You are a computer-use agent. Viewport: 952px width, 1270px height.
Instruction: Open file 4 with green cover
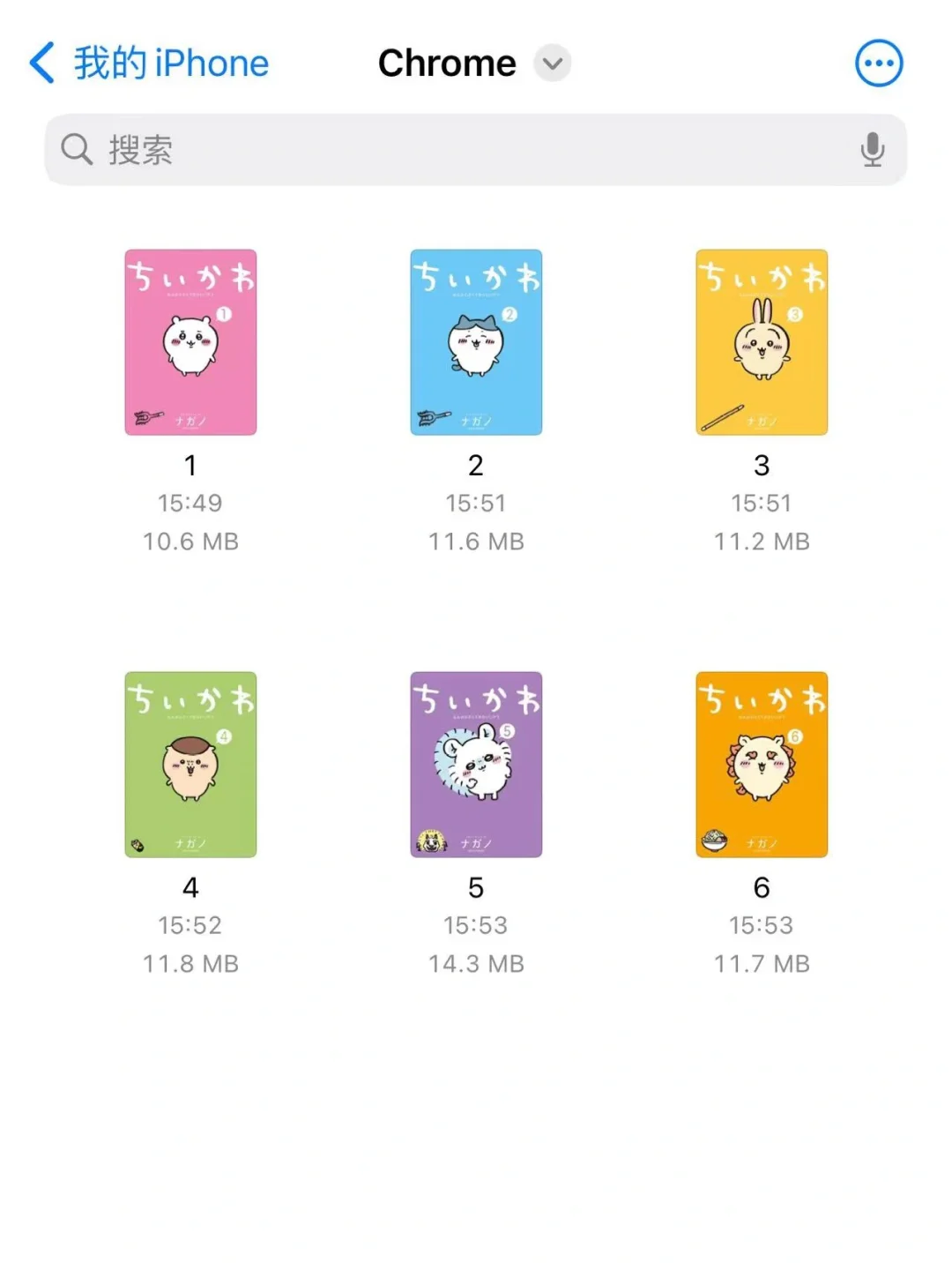pyautogui.click(x=190, y=765)
